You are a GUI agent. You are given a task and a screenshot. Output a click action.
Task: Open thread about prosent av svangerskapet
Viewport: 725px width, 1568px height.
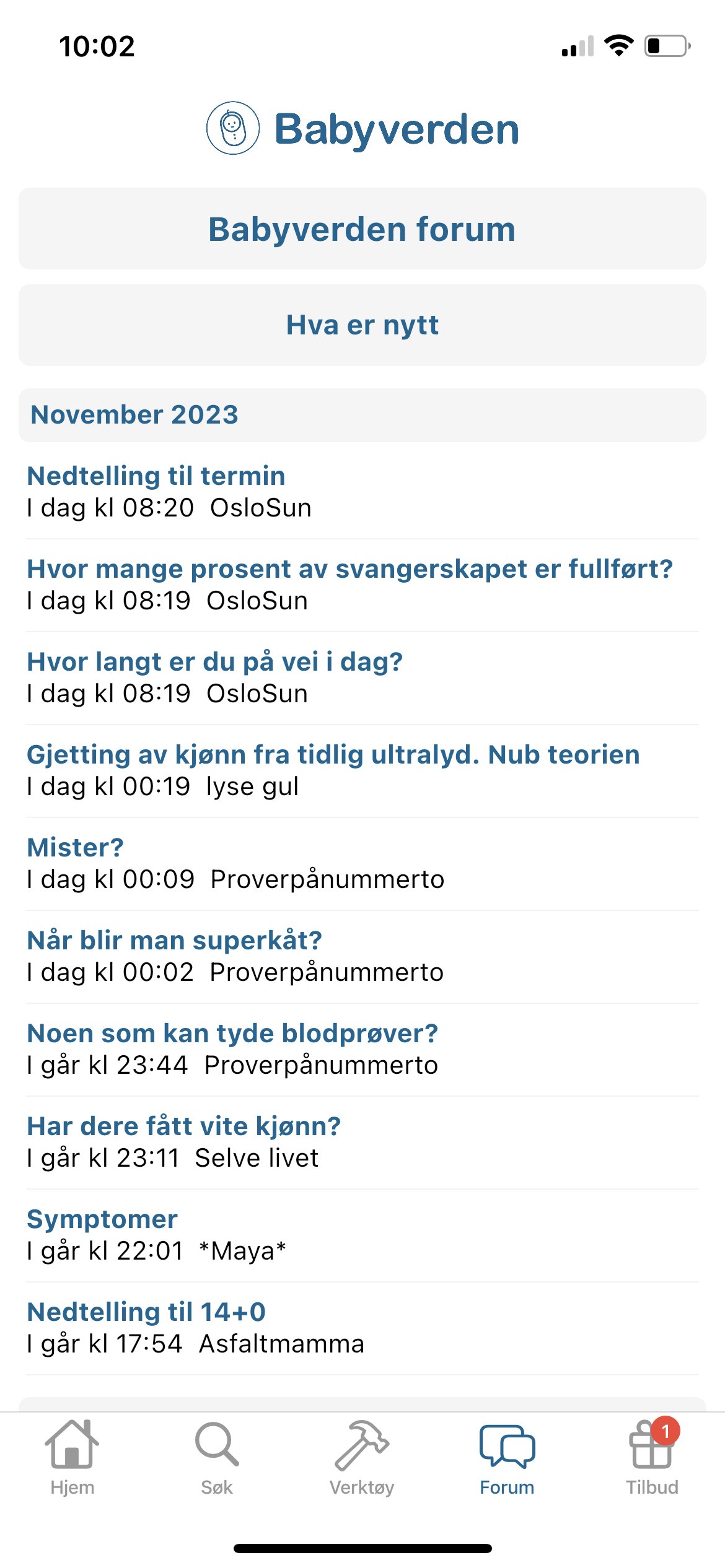point(349,569)
